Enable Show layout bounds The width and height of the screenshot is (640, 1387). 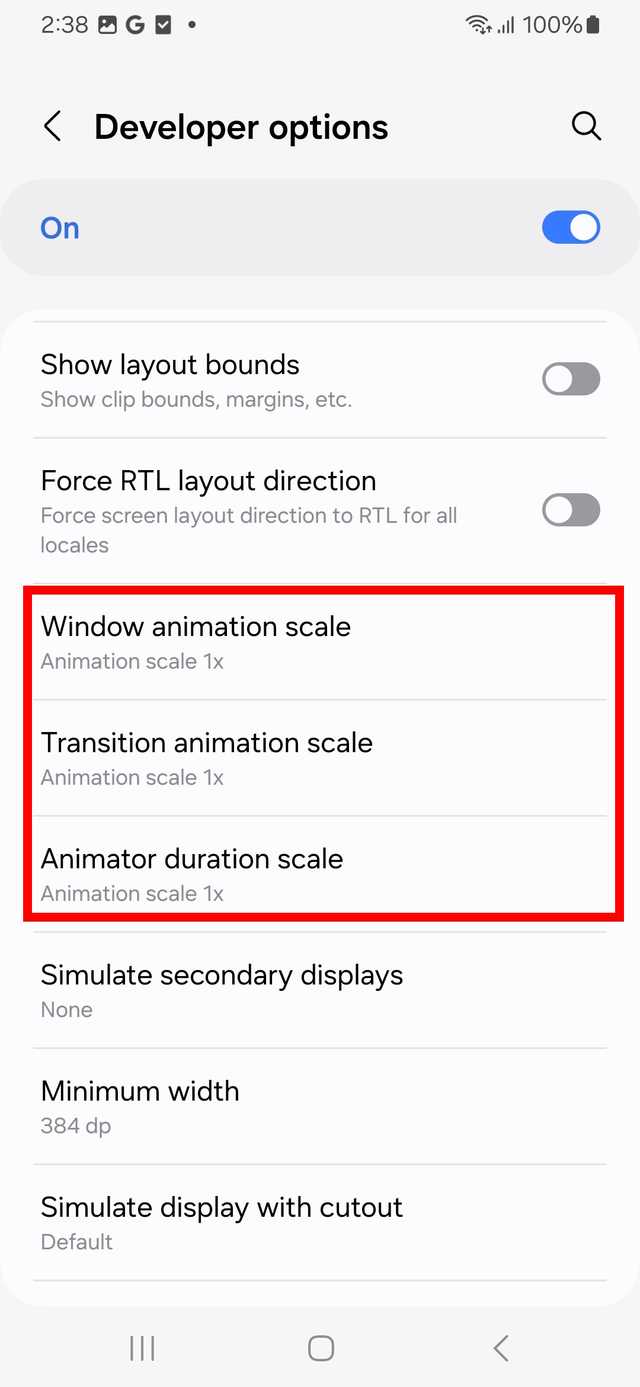(570, 380)
